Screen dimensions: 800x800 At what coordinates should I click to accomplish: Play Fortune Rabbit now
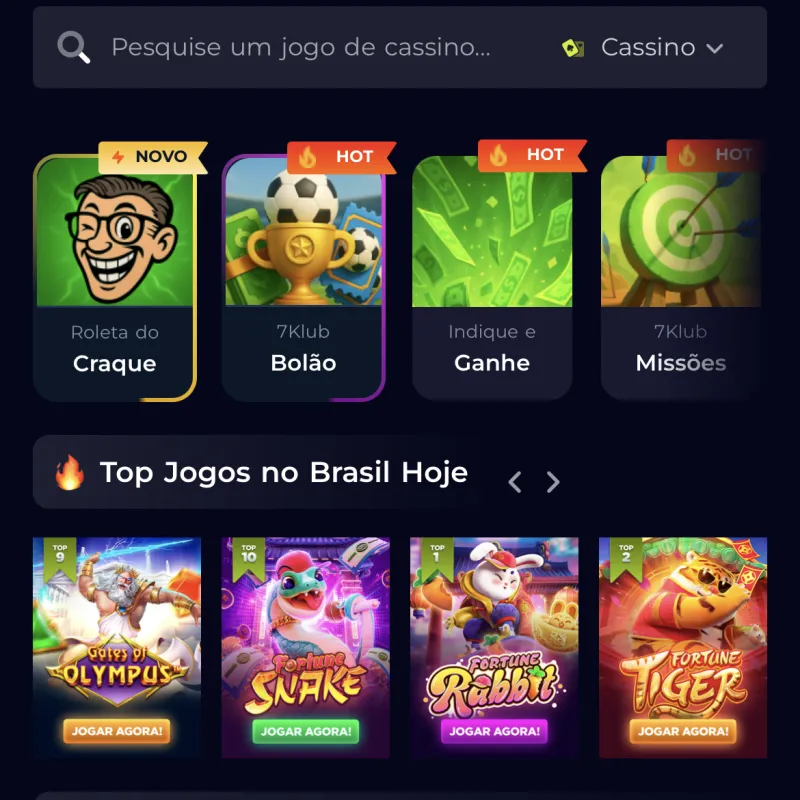(x=494, y=731)
